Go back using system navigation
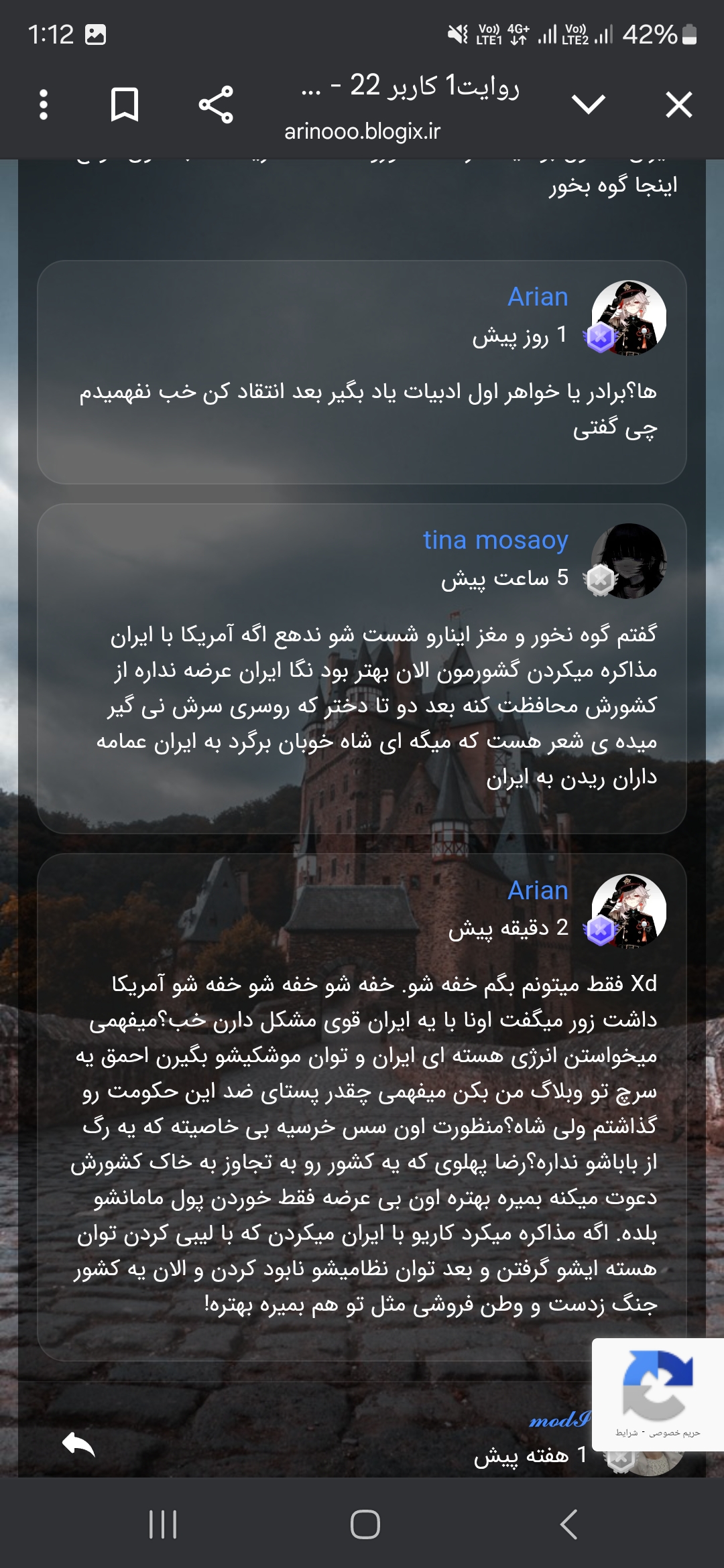Image resolution: width=724 pixels, height=1568 pixels. click(x=568, y=1524)
